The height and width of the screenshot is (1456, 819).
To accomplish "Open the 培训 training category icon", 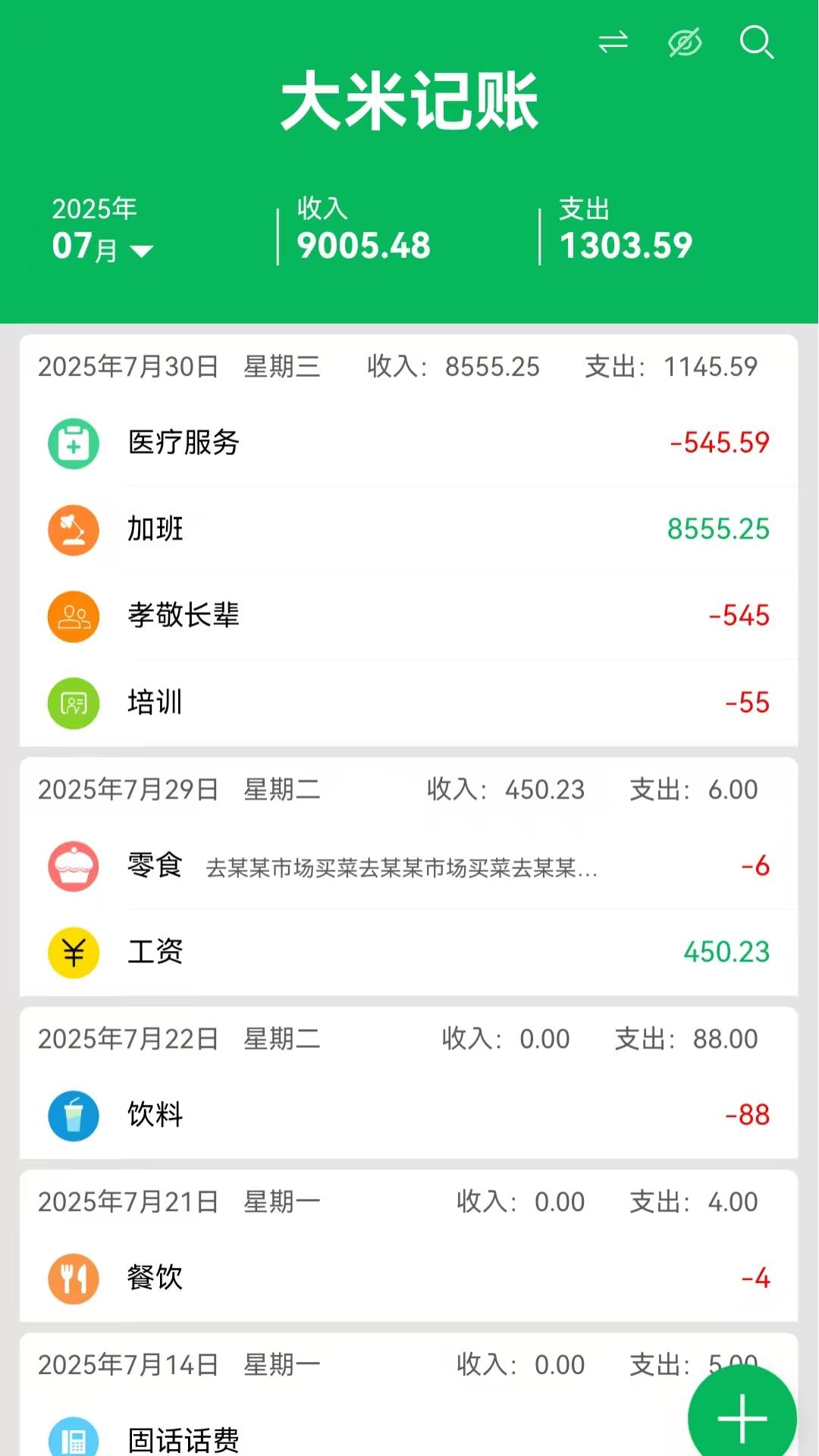I will [x=73, y=703].
